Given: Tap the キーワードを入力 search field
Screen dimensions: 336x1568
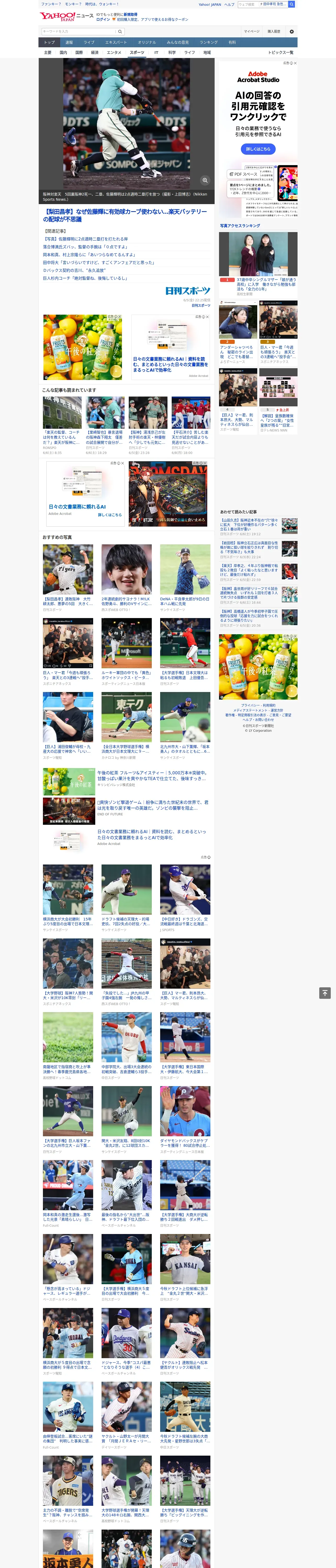Looking at the screenshot, I should click(78, 31).
